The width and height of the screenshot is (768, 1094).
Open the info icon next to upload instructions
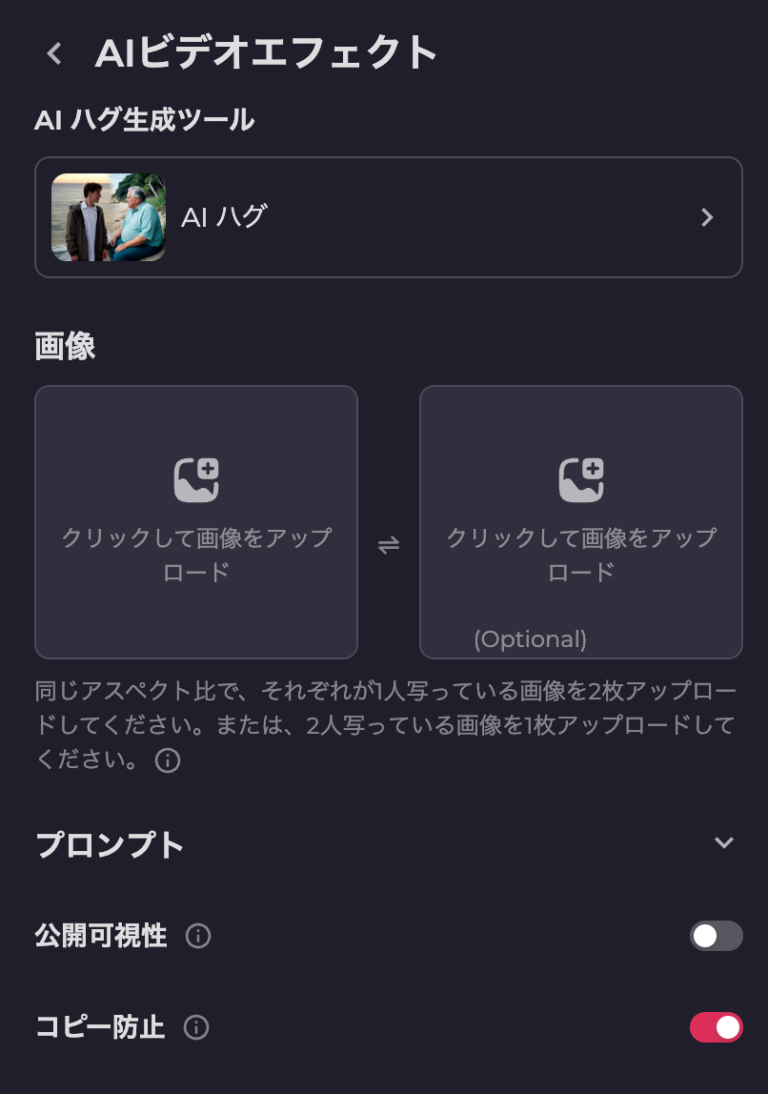tap(167, 761)
